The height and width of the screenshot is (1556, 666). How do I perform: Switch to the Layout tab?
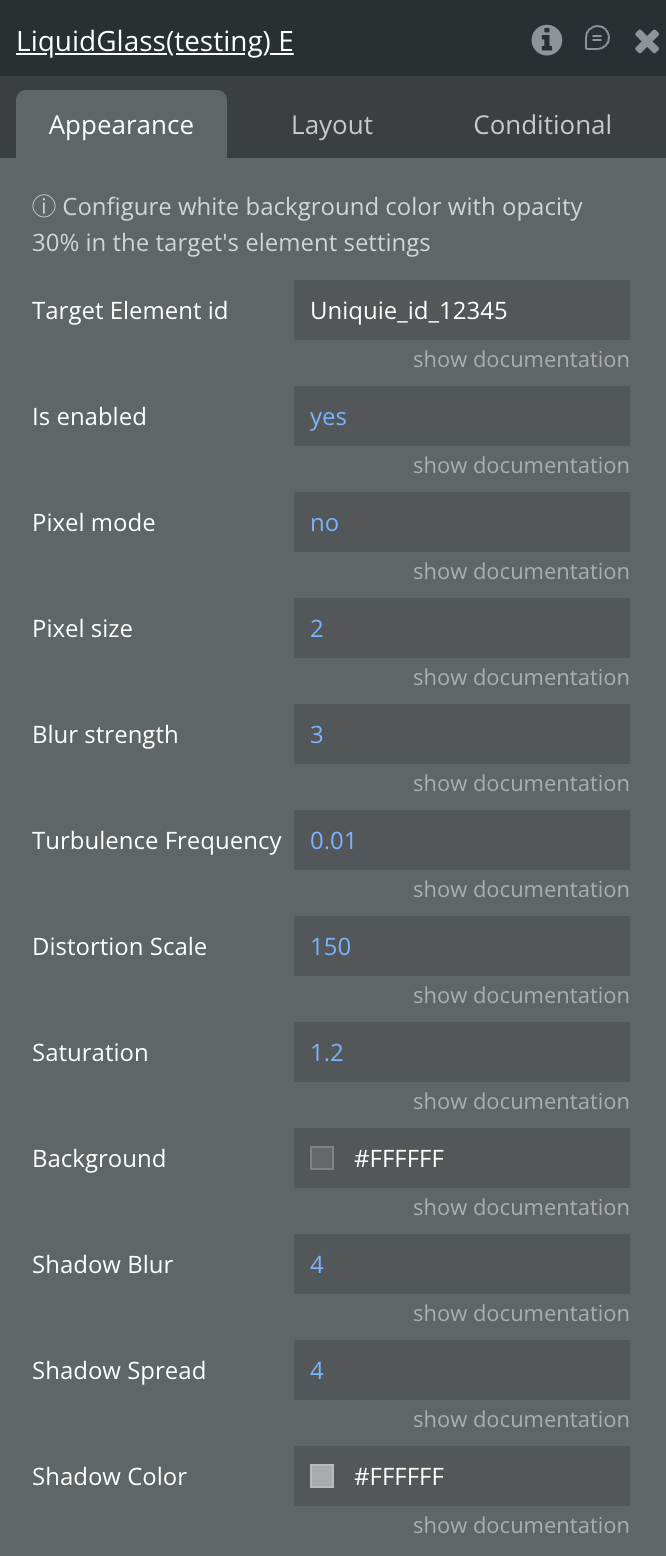coord(332,125)
